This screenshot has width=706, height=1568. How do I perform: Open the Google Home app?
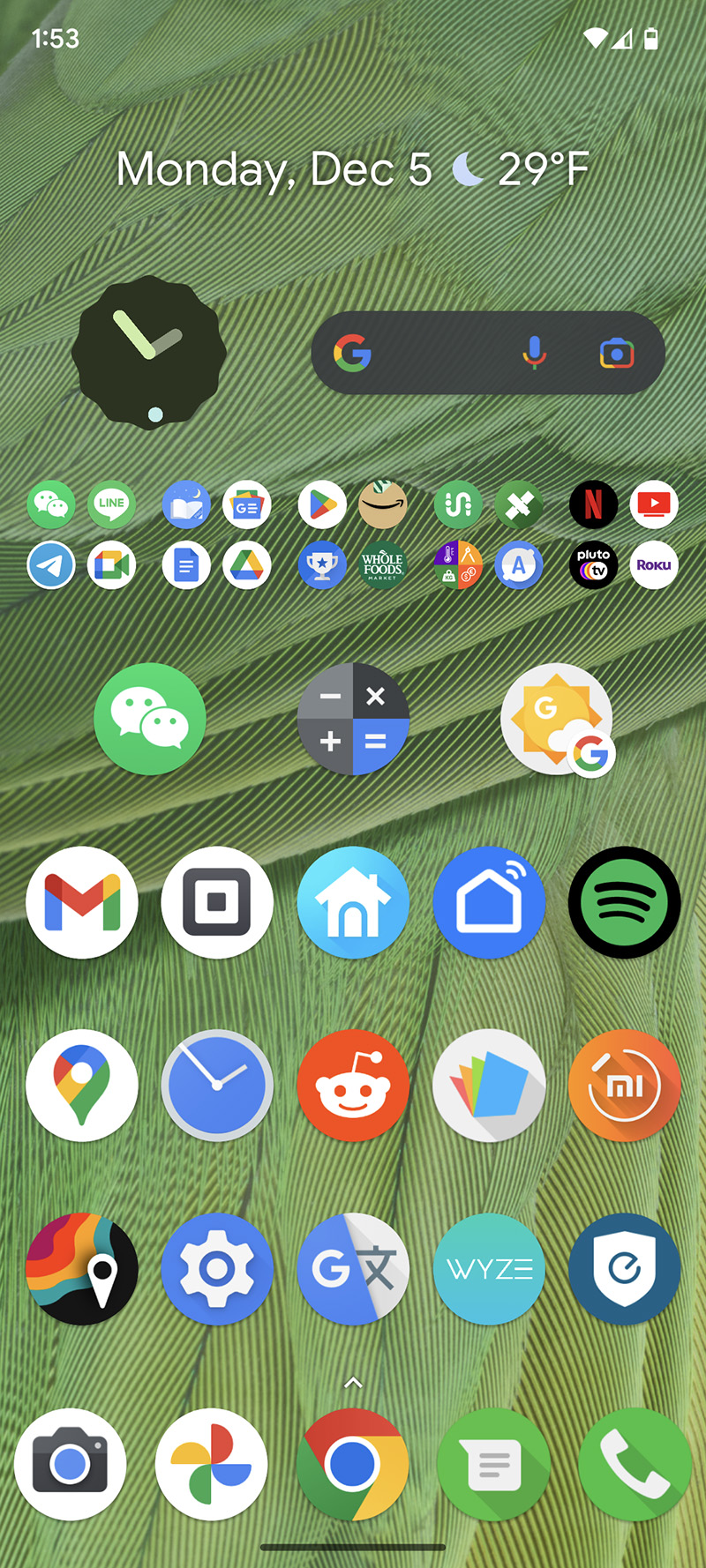click(489, 902)
